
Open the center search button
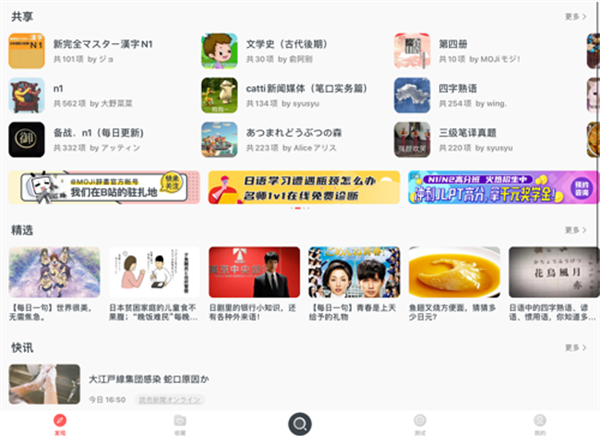(x=299, y=422)
